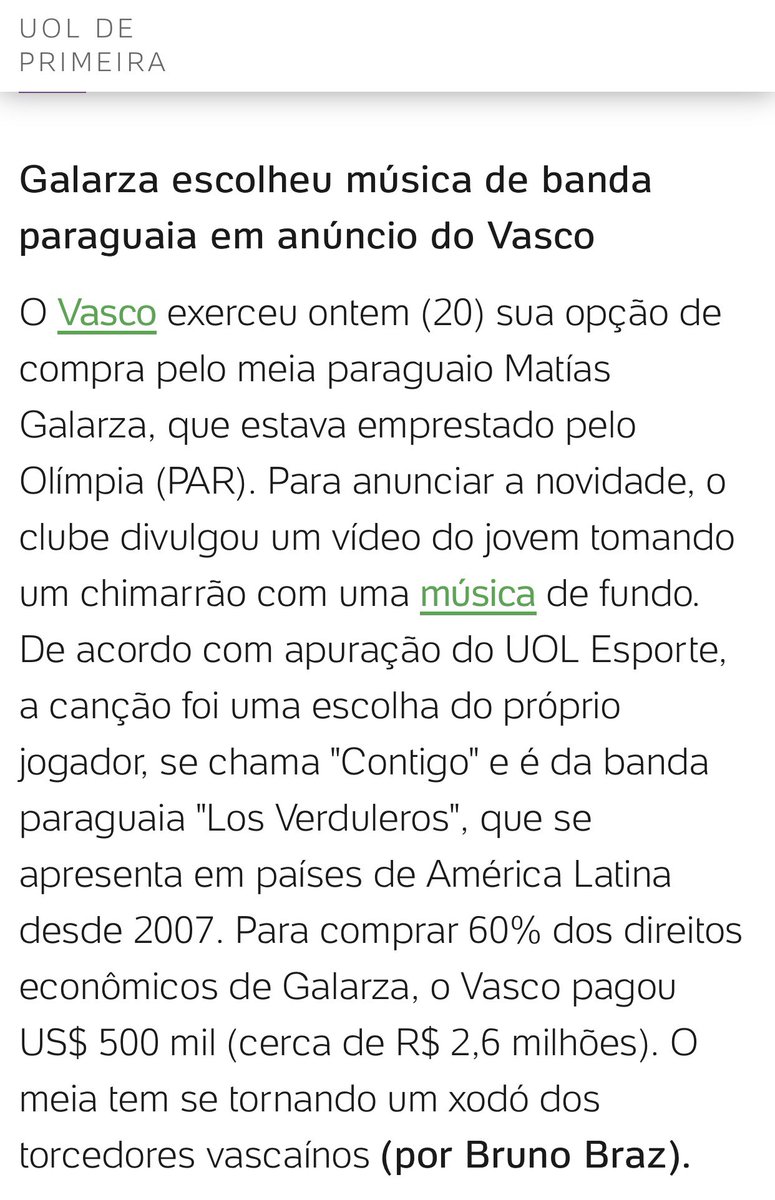
Task: Open the green Vasco link
Action: [x=107, y=314]
